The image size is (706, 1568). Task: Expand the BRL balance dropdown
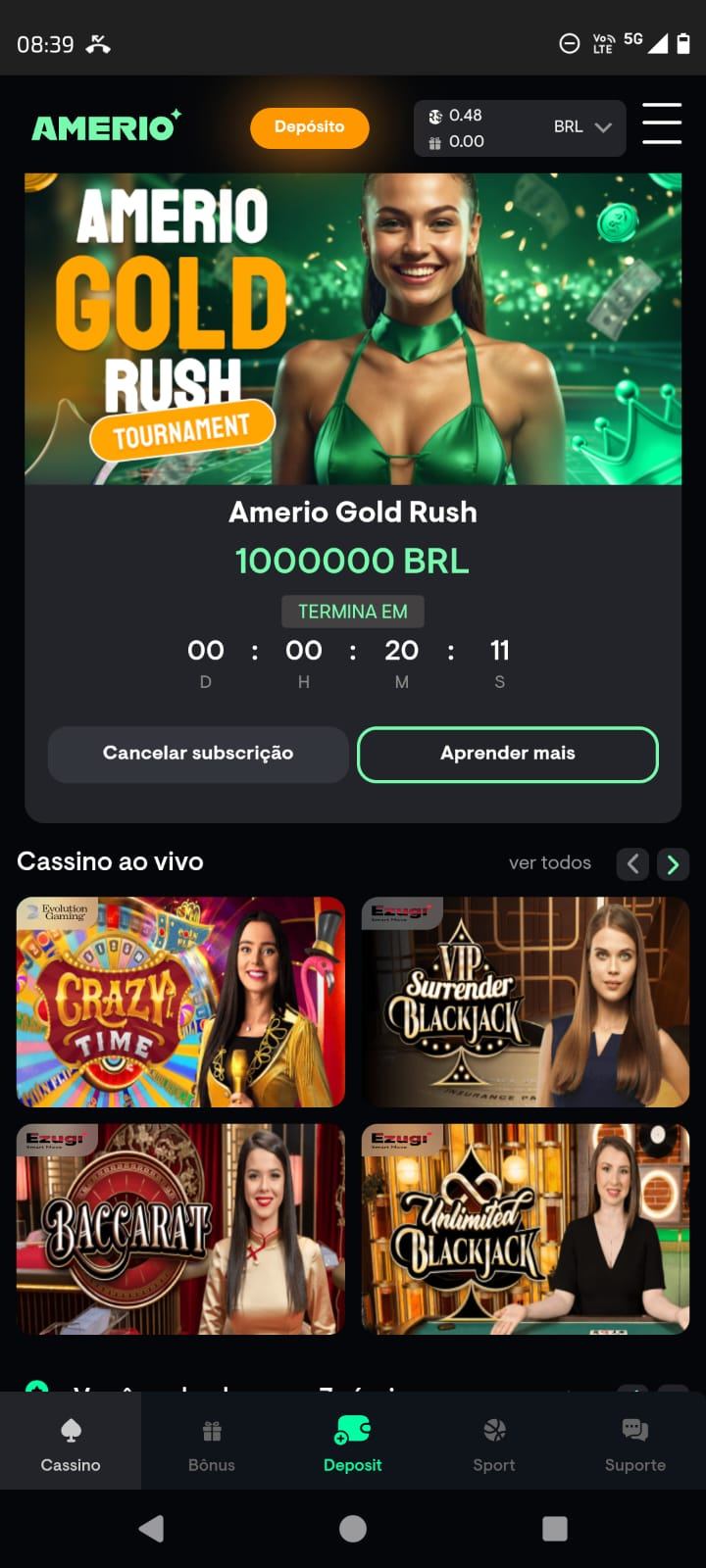(582, 127)
